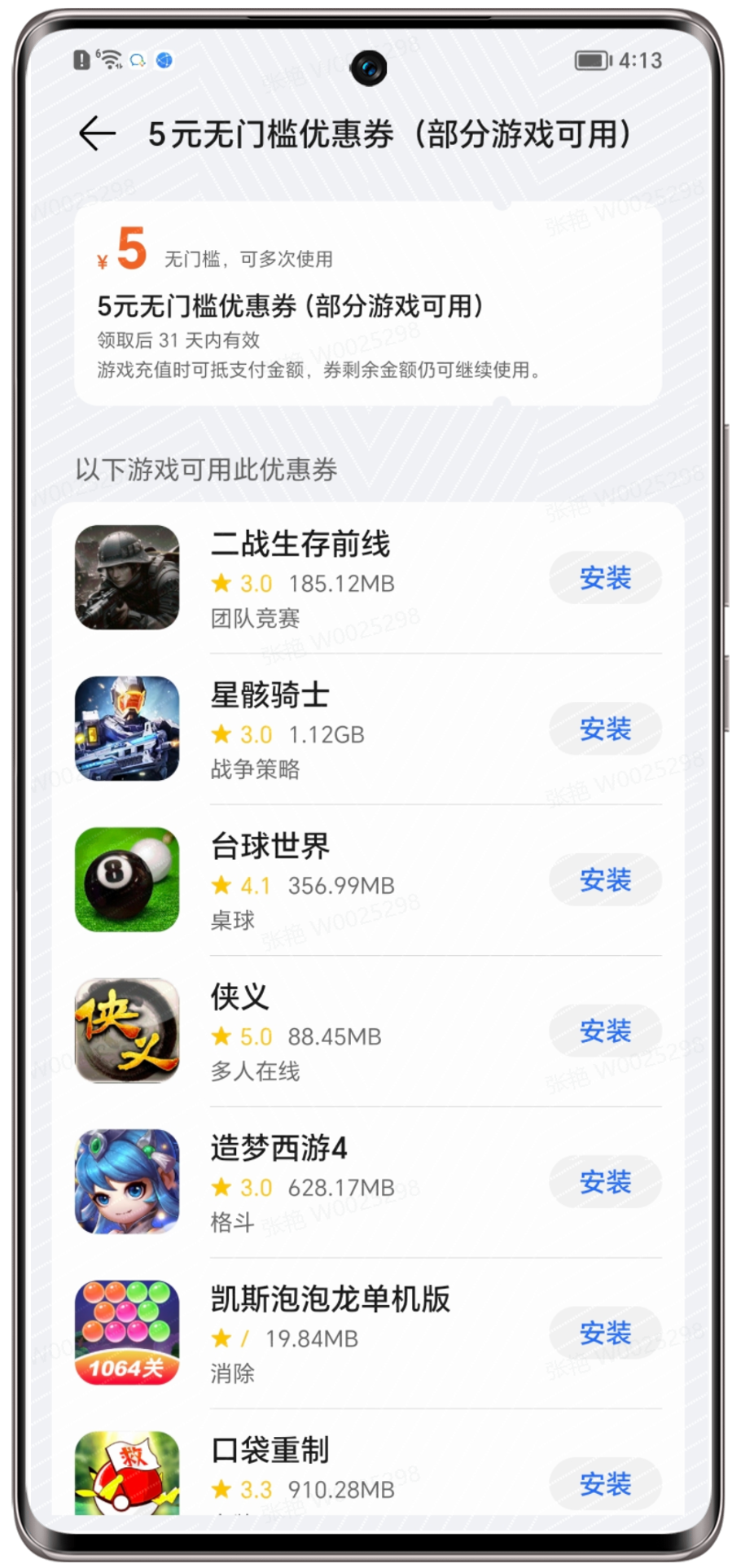Install 台球世界
This screenshot has width=741, height=1568.
tap(605, 879)
